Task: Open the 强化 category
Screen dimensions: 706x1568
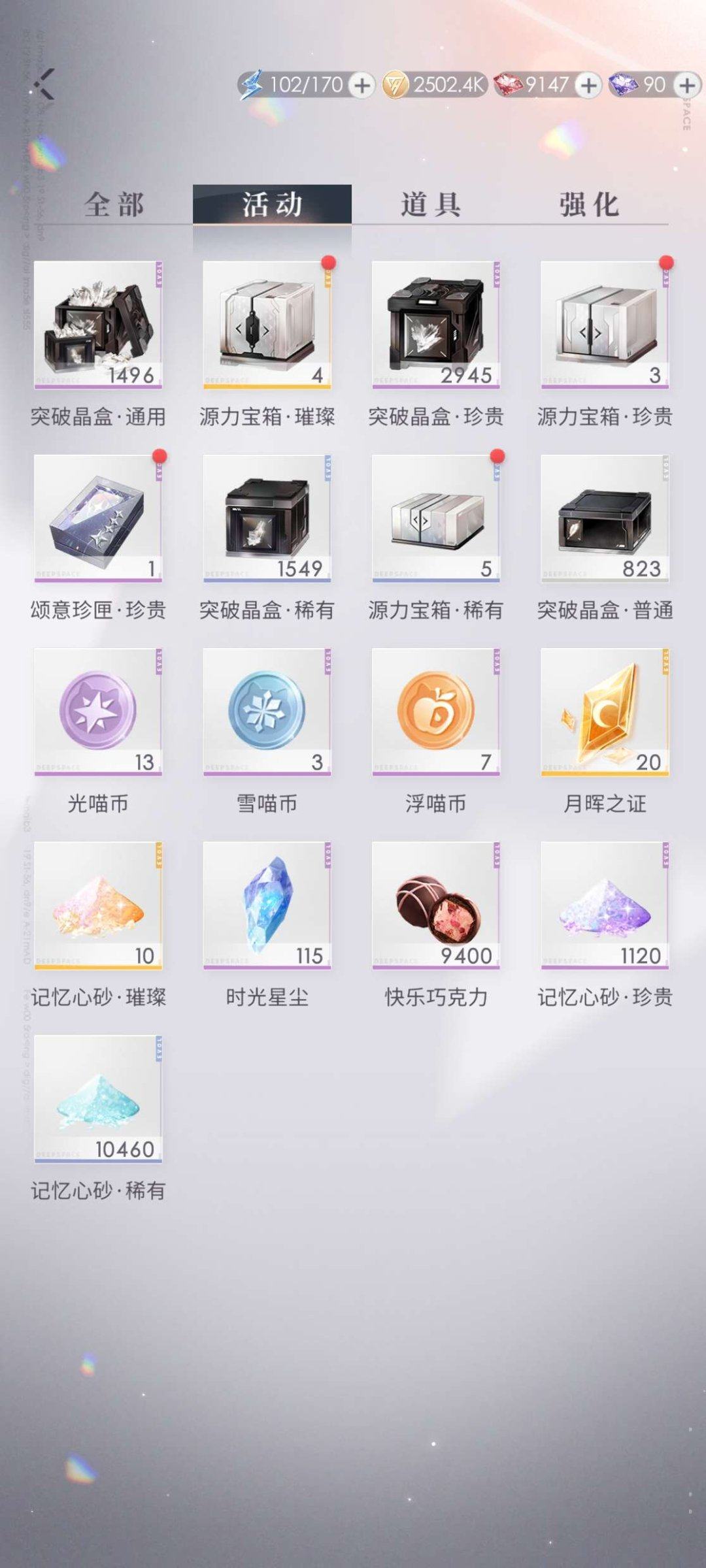Action: coord(588,204)
